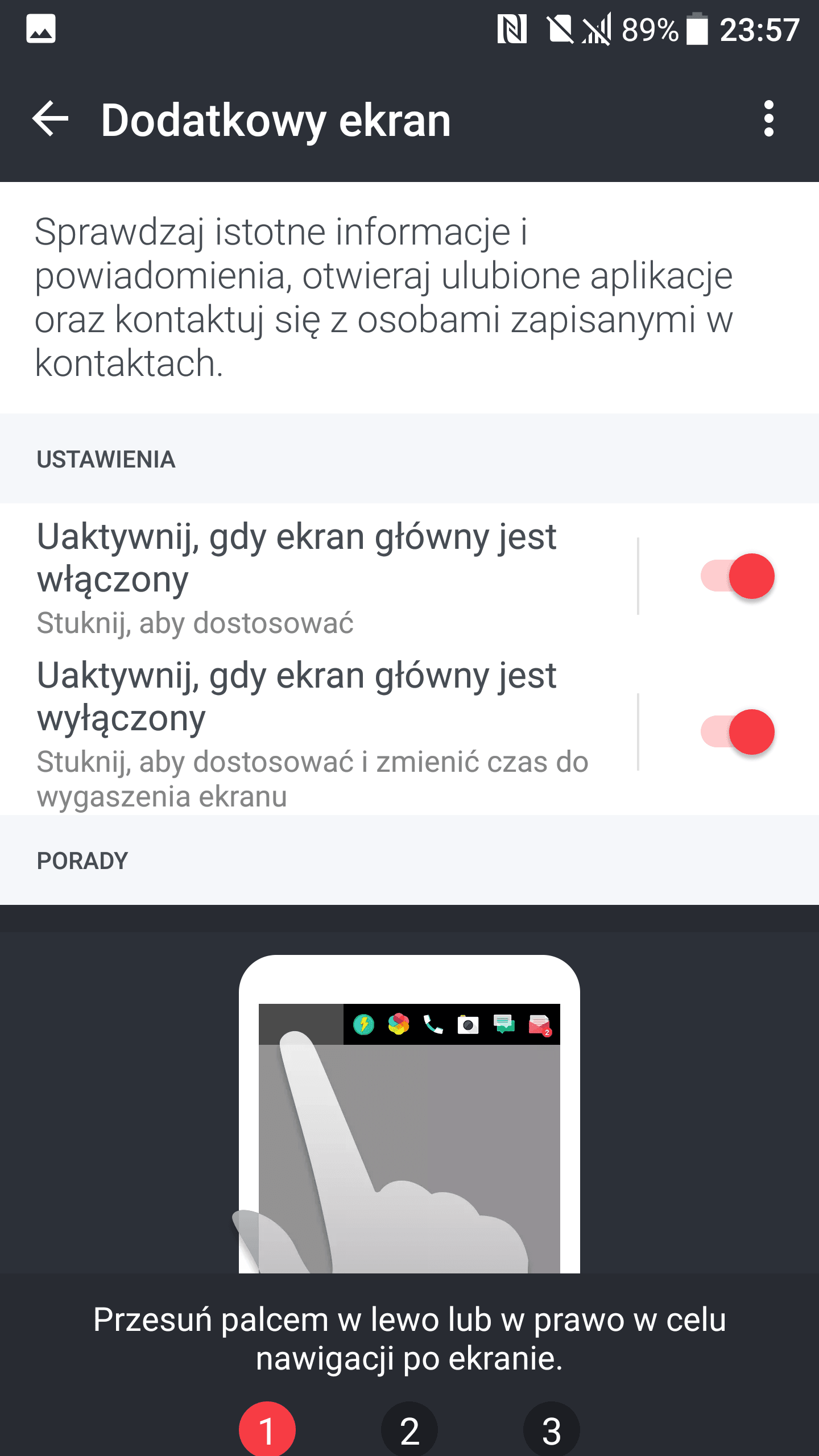Go back from Dodatkowy ekran
819x1456 pixels.
point(50,119)
